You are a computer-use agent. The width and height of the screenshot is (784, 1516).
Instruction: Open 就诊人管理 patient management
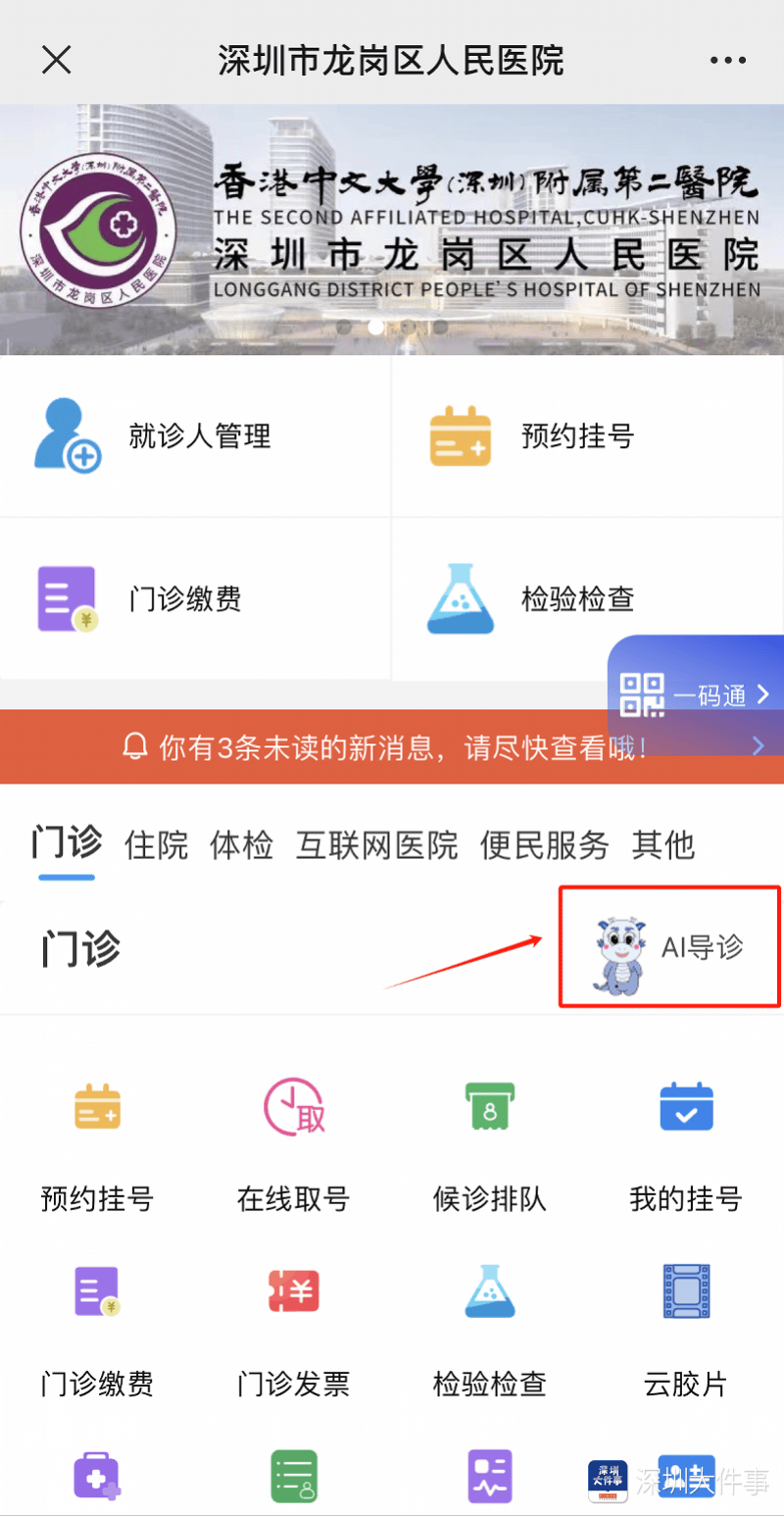click(x=196, y=436)
